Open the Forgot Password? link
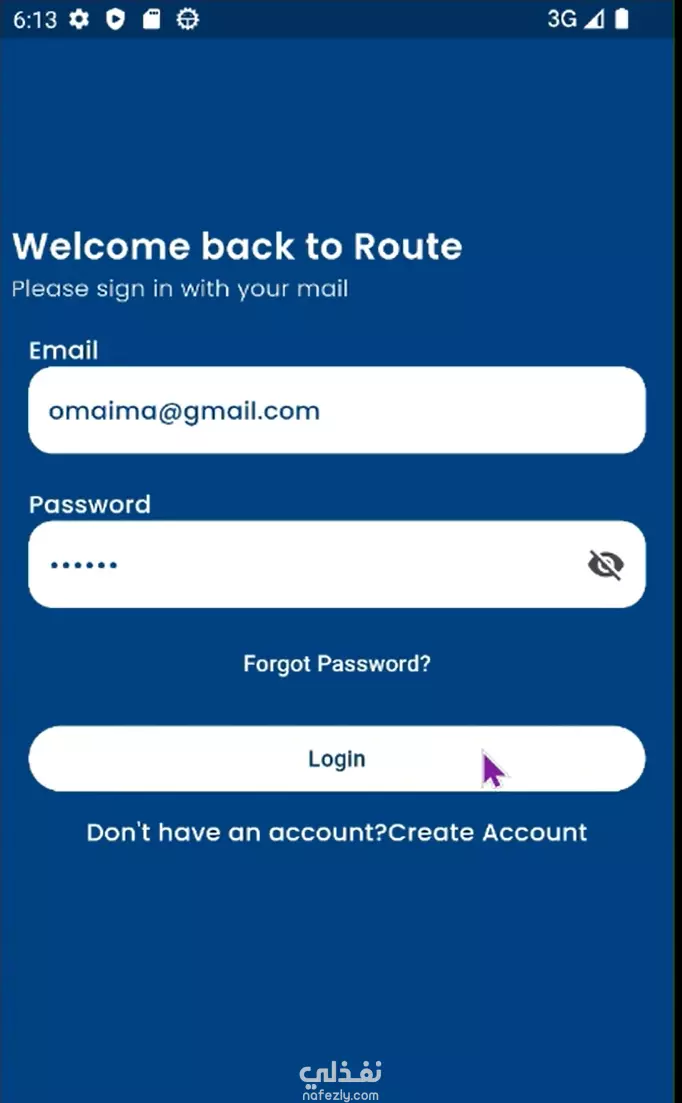The width and height of the screenshot is (682, 1103). pyautogui.click(x=337, y=663)
